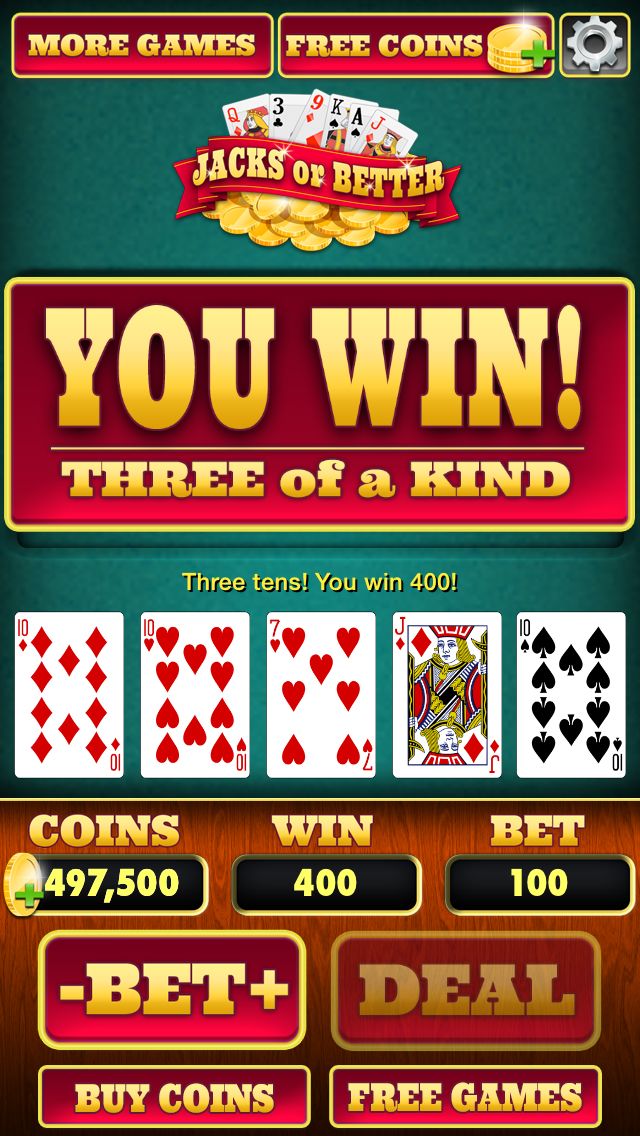Select the jack of diamonds card
The width and height of the screenshot is (640, 1136).
447,695
